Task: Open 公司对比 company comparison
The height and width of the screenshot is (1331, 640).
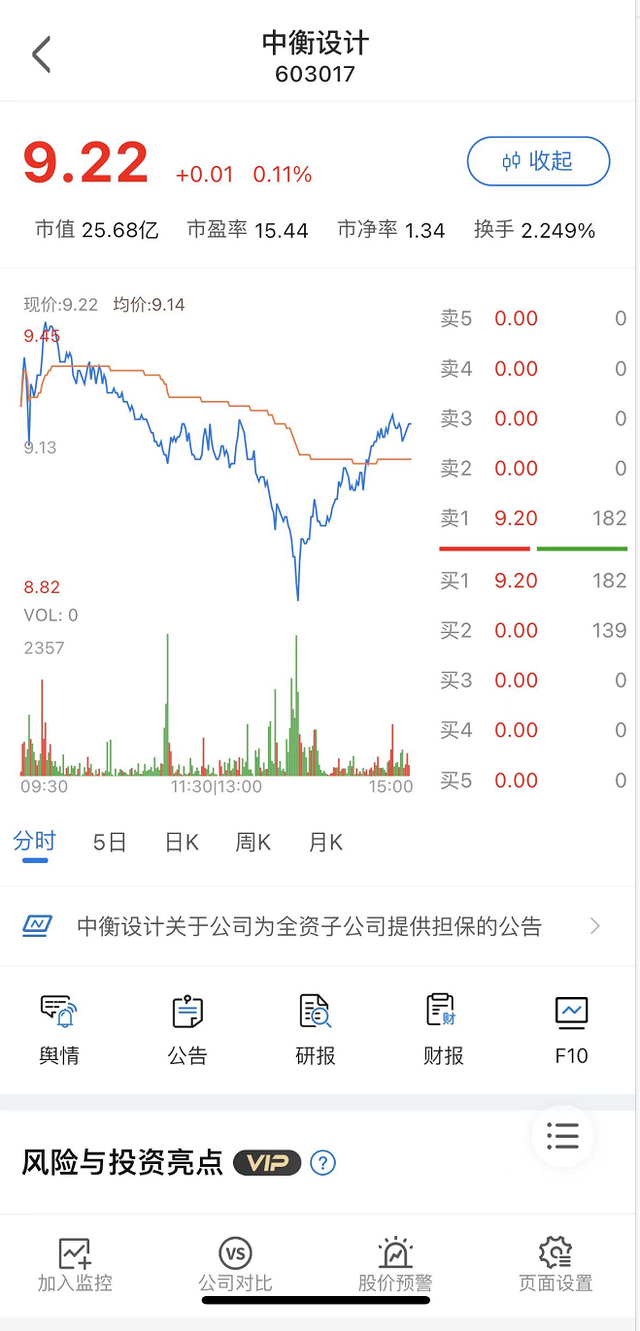Action: (235, 1264)
